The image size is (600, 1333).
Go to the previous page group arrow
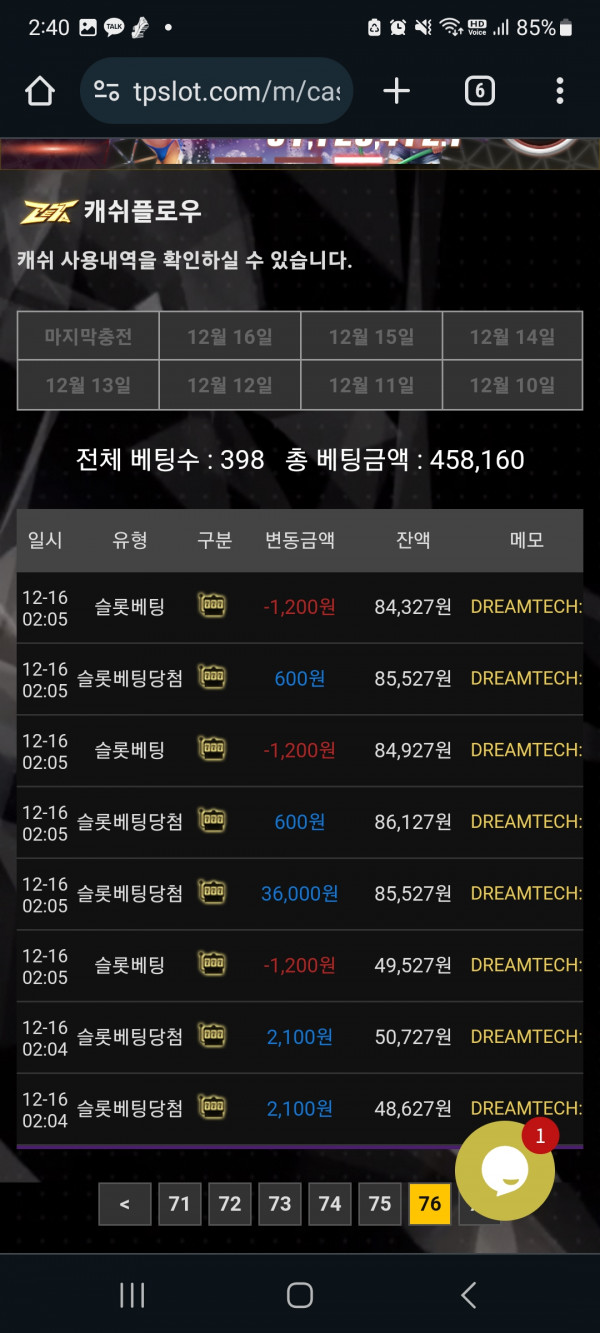[125, 1204]
